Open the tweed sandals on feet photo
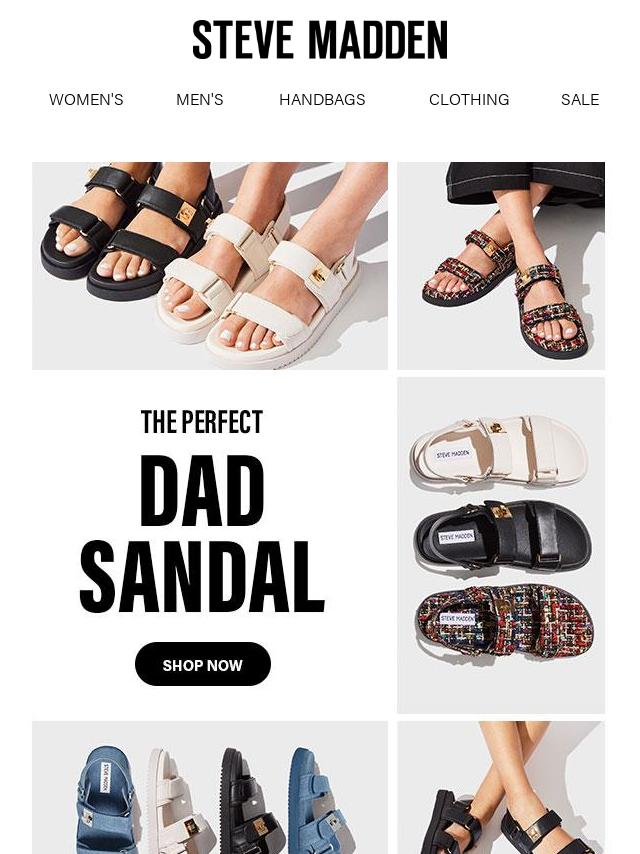Viewport: 640px width, 854px height. [x=501, y=266]
